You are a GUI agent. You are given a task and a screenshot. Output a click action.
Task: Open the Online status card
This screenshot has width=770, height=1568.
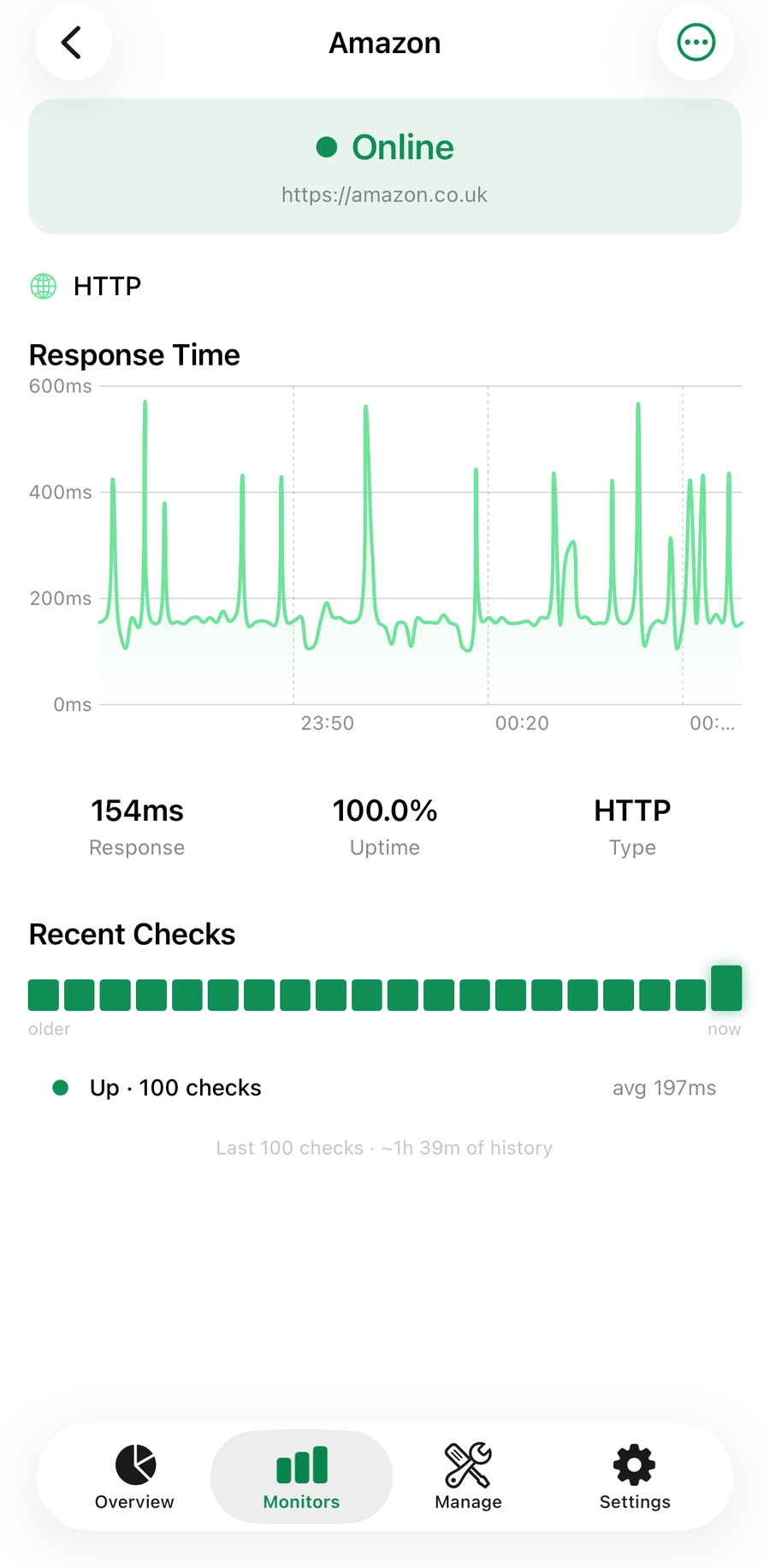(385, 165)
